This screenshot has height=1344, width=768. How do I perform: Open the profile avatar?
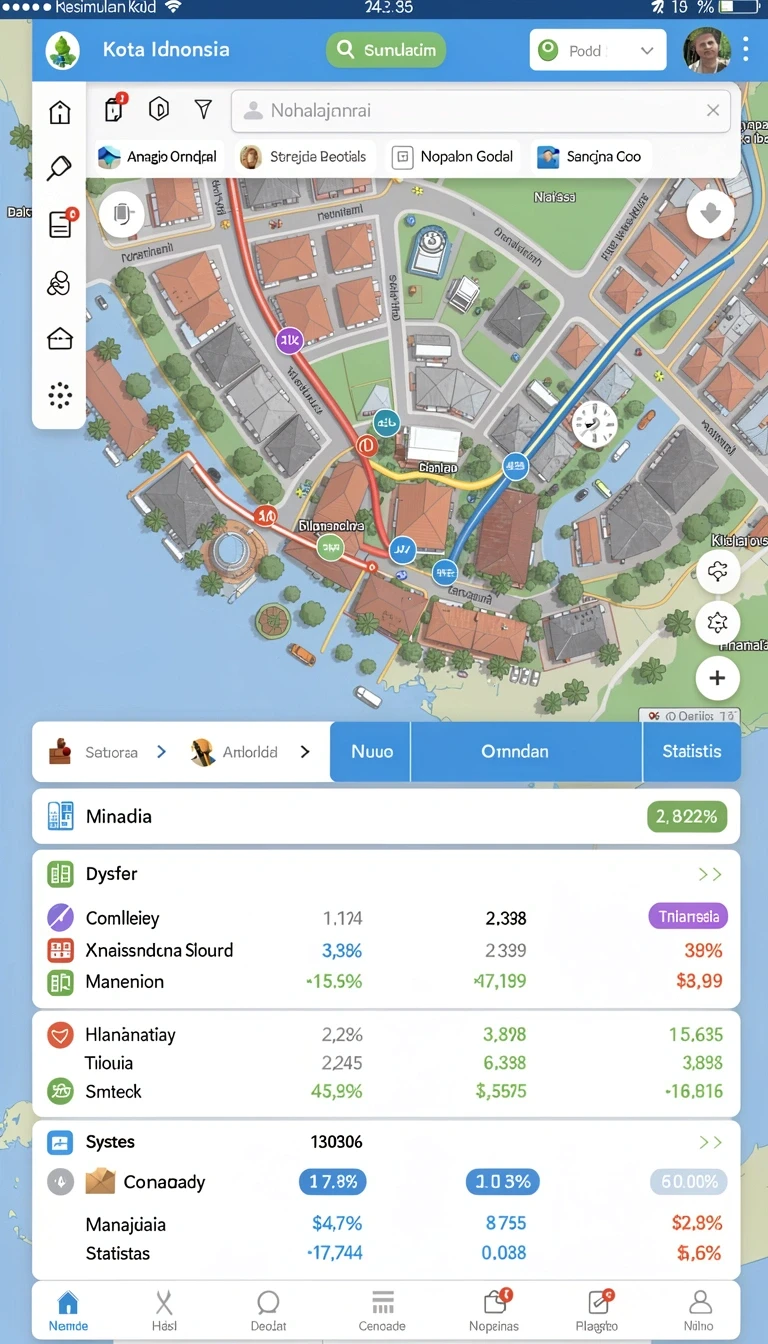coord(706,49)
